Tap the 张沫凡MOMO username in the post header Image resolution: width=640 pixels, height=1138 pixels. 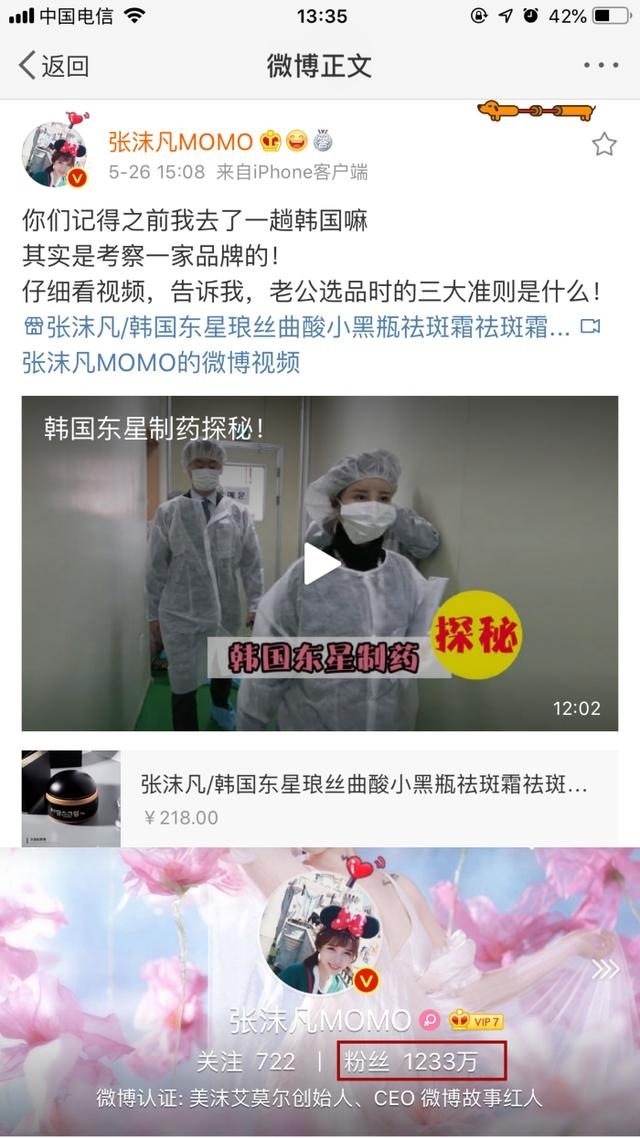[180, 142]
